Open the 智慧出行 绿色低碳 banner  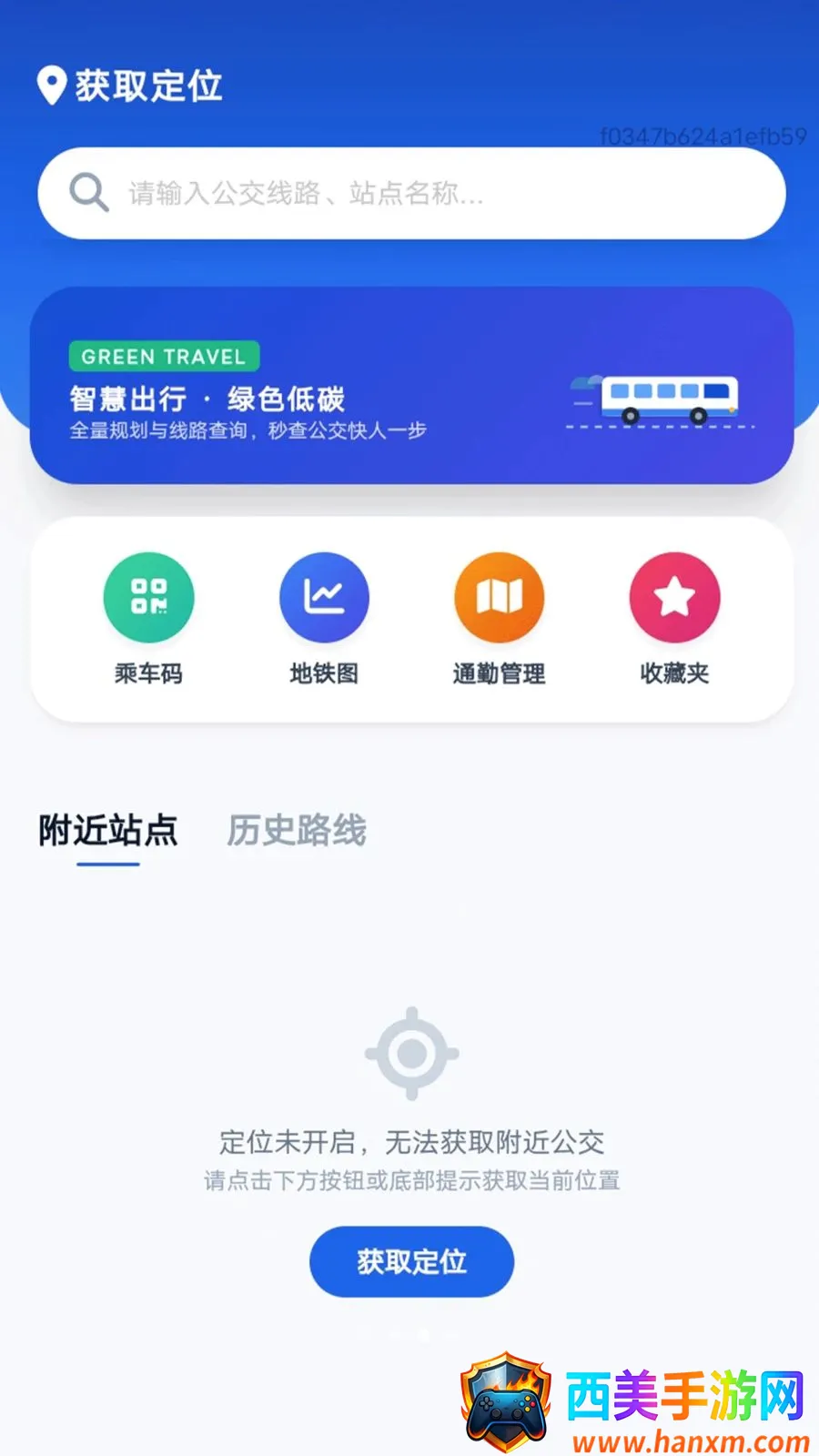pyautogui.click(x=411, y=386)
